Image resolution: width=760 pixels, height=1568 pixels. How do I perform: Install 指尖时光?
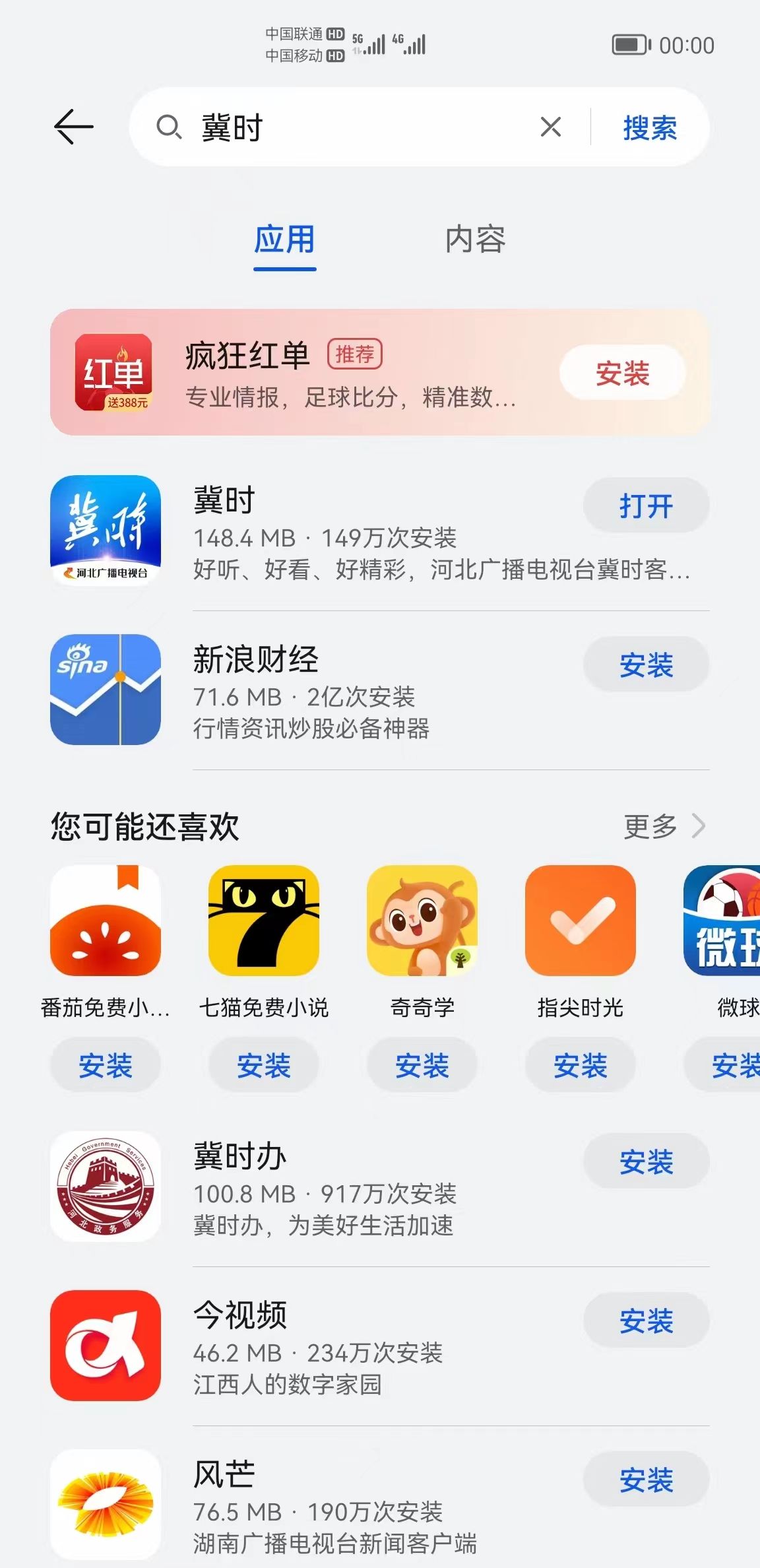click(580, 1065)
